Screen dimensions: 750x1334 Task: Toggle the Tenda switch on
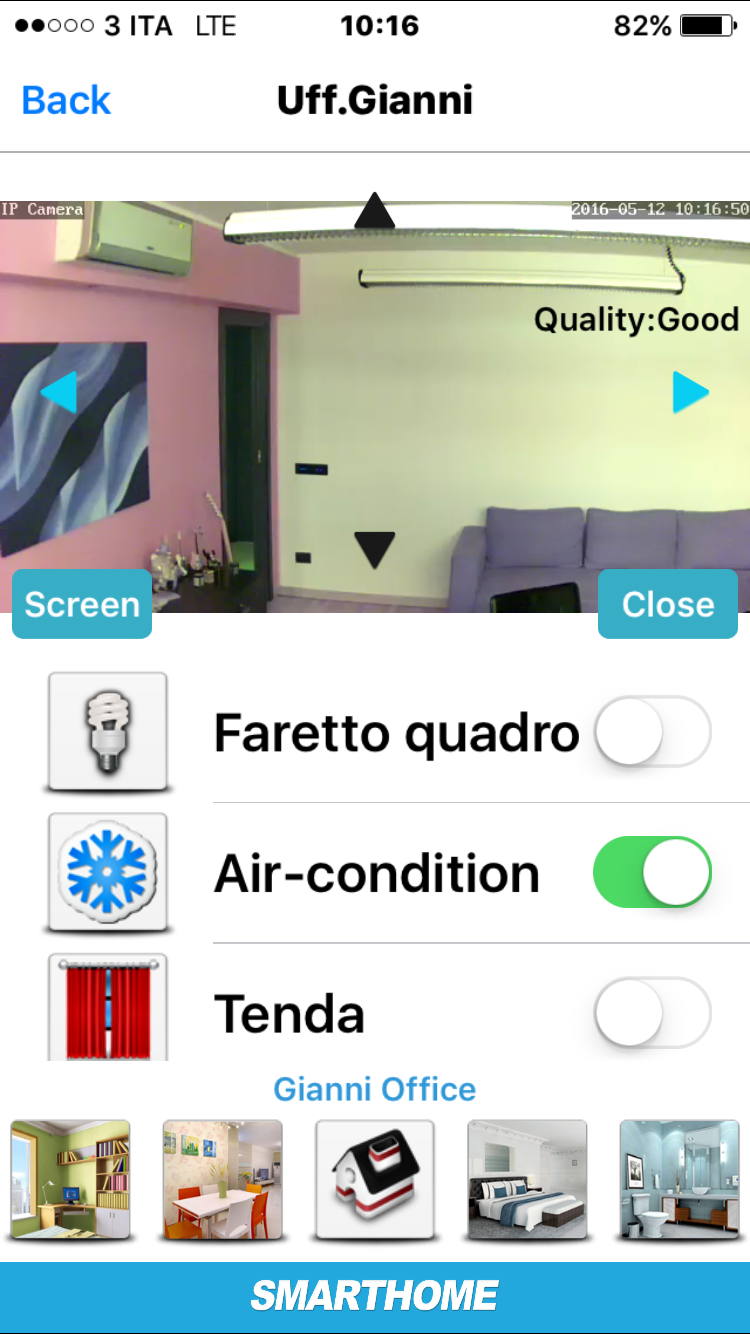pos(652,1012)
